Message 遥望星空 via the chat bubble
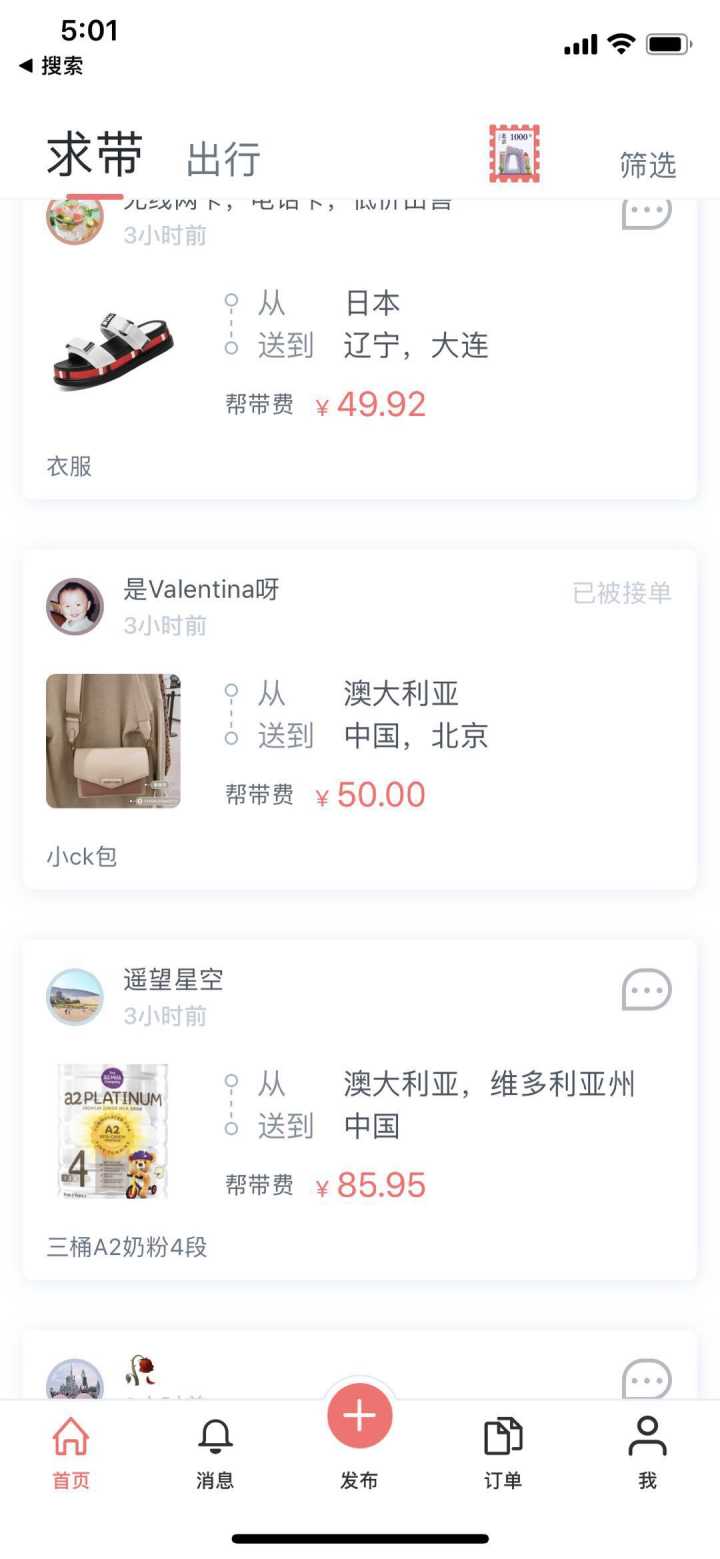Viewport: 720px width, 1559px height. click(x=646, y=990)
